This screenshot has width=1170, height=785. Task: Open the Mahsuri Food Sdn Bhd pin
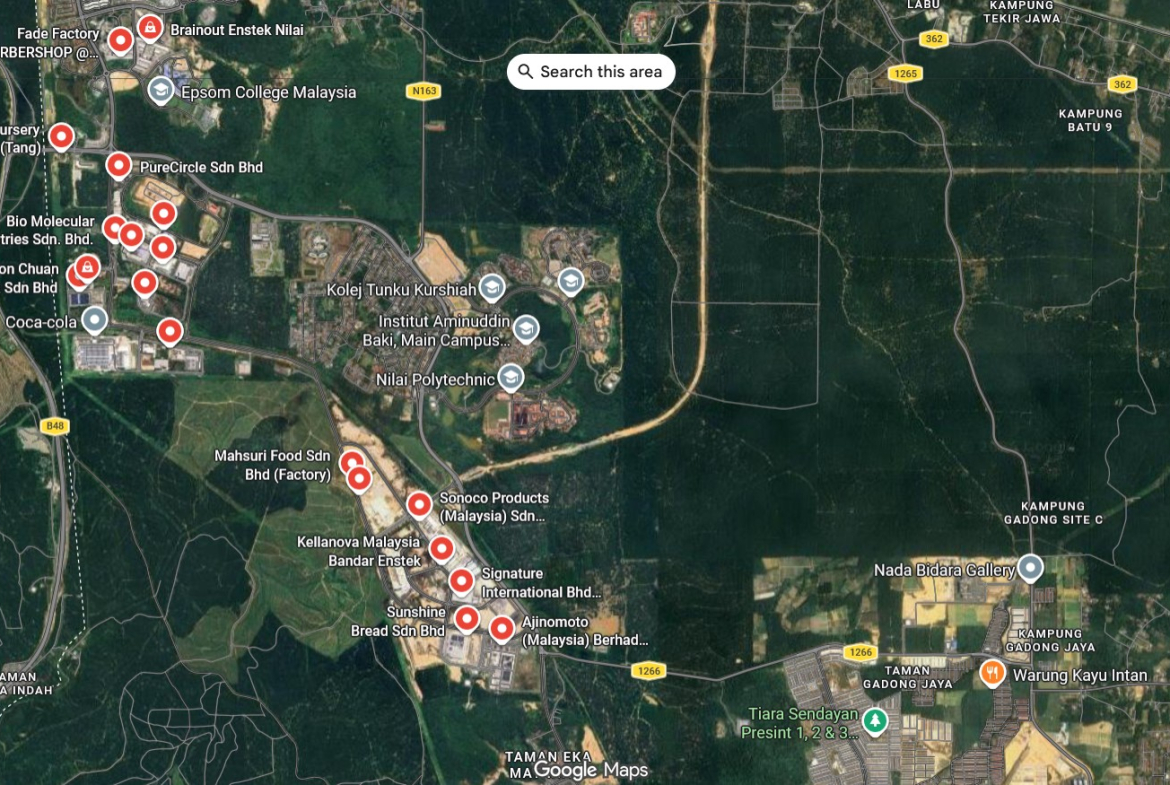coord(351,463)
